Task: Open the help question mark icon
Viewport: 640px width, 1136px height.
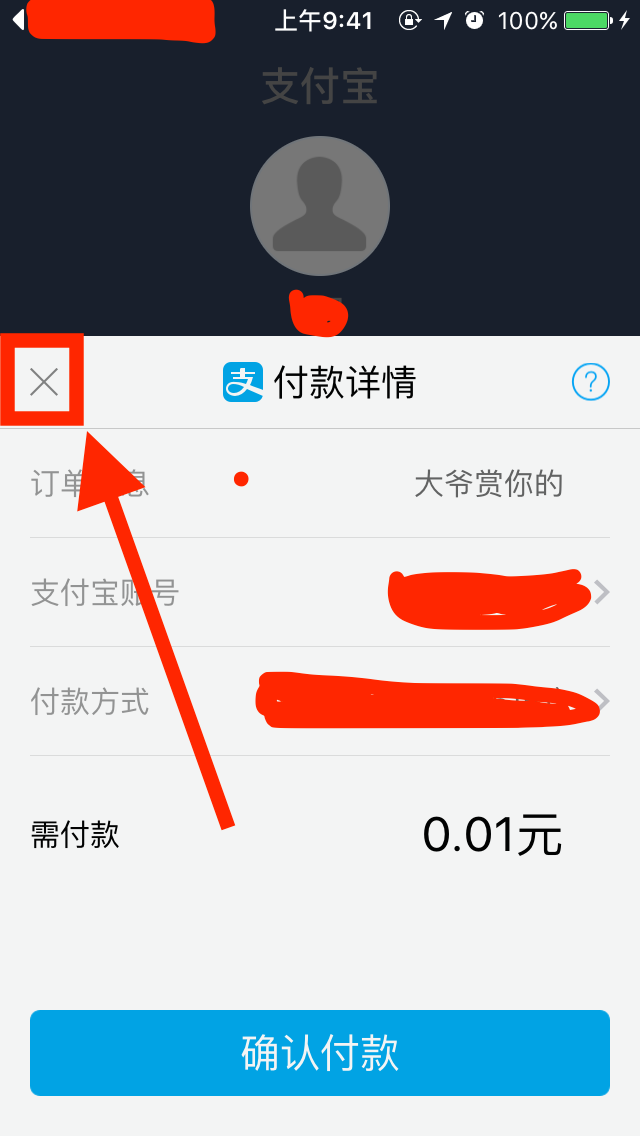Action: coord(590,381)
